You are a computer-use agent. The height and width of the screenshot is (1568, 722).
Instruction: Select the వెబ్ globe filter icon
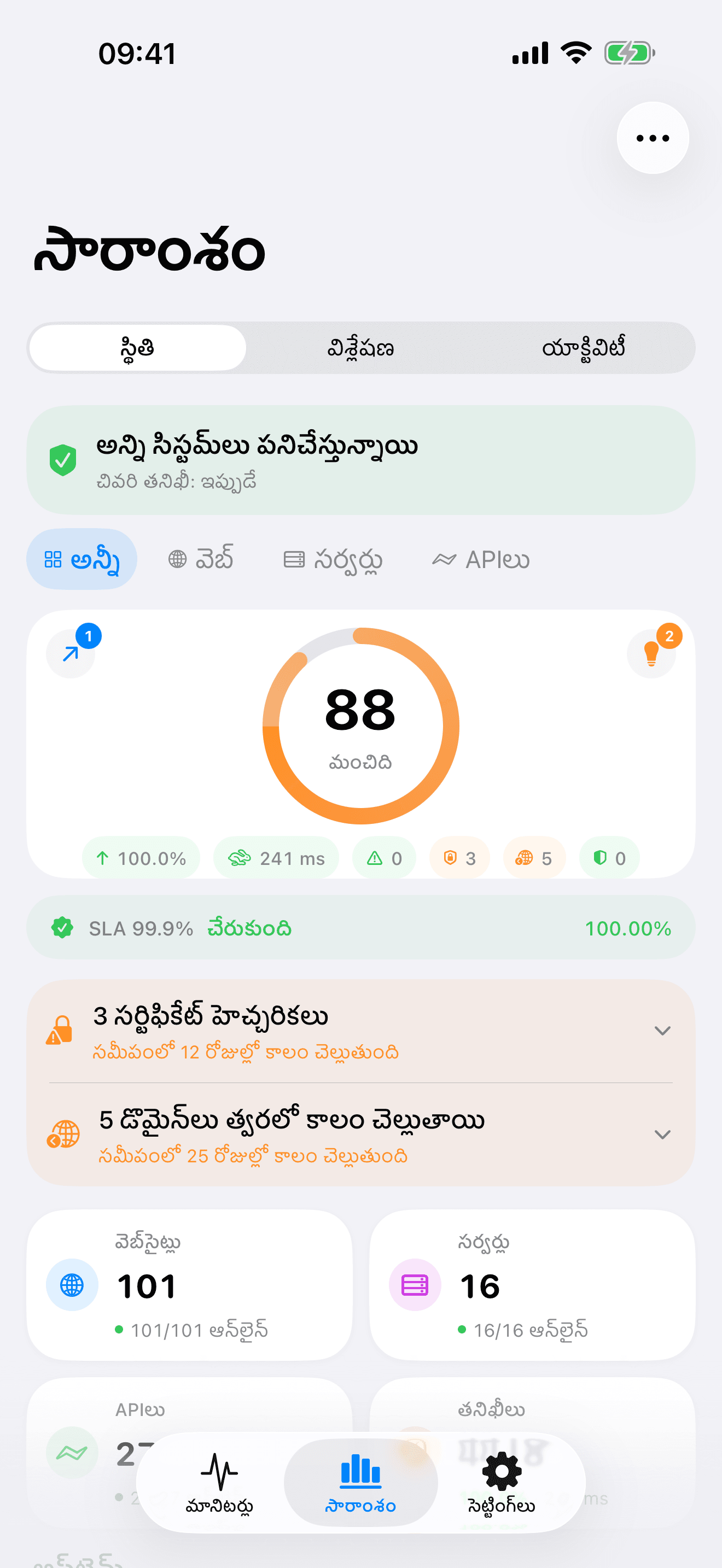[177, 558]
